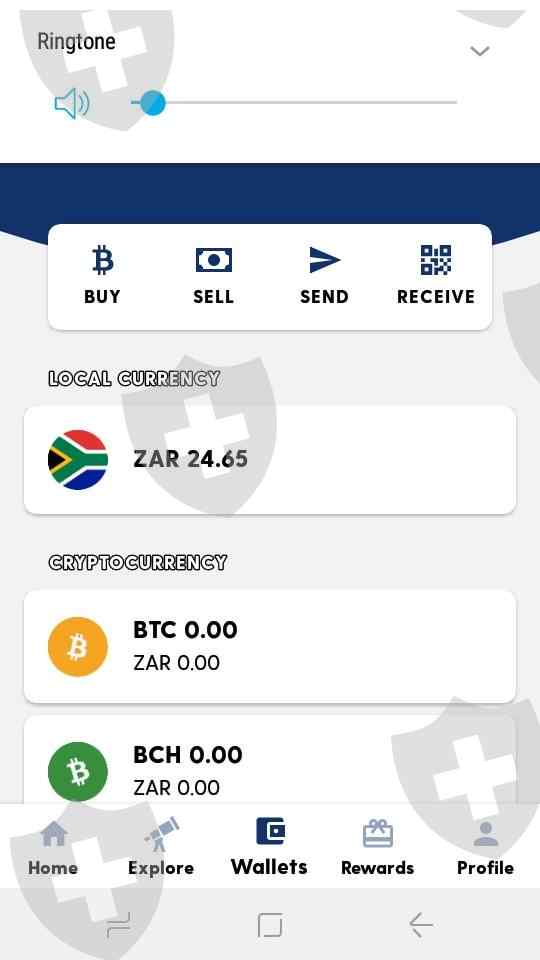Viewport: 540px width, 960px height.
Task: Tap the BUY button
Action: [102, 276]
